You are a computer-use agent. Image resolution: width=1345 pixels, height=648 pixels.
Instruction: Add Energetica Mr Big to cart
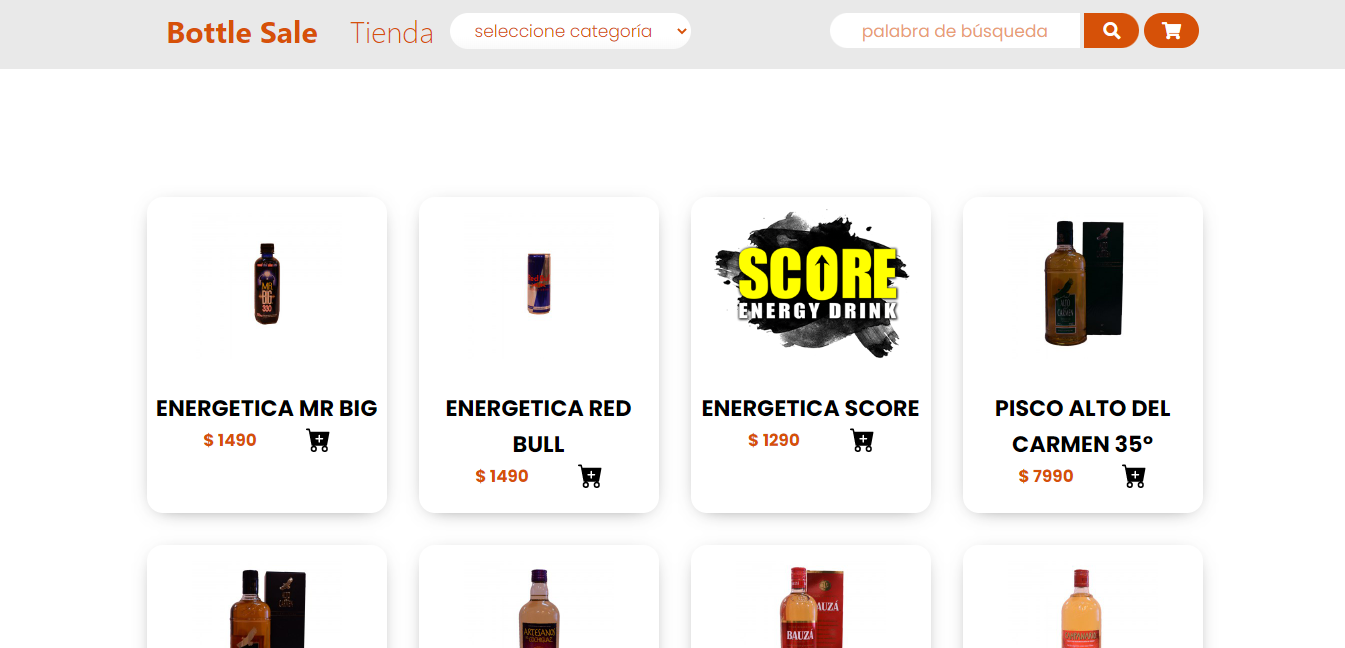(318, 440)
